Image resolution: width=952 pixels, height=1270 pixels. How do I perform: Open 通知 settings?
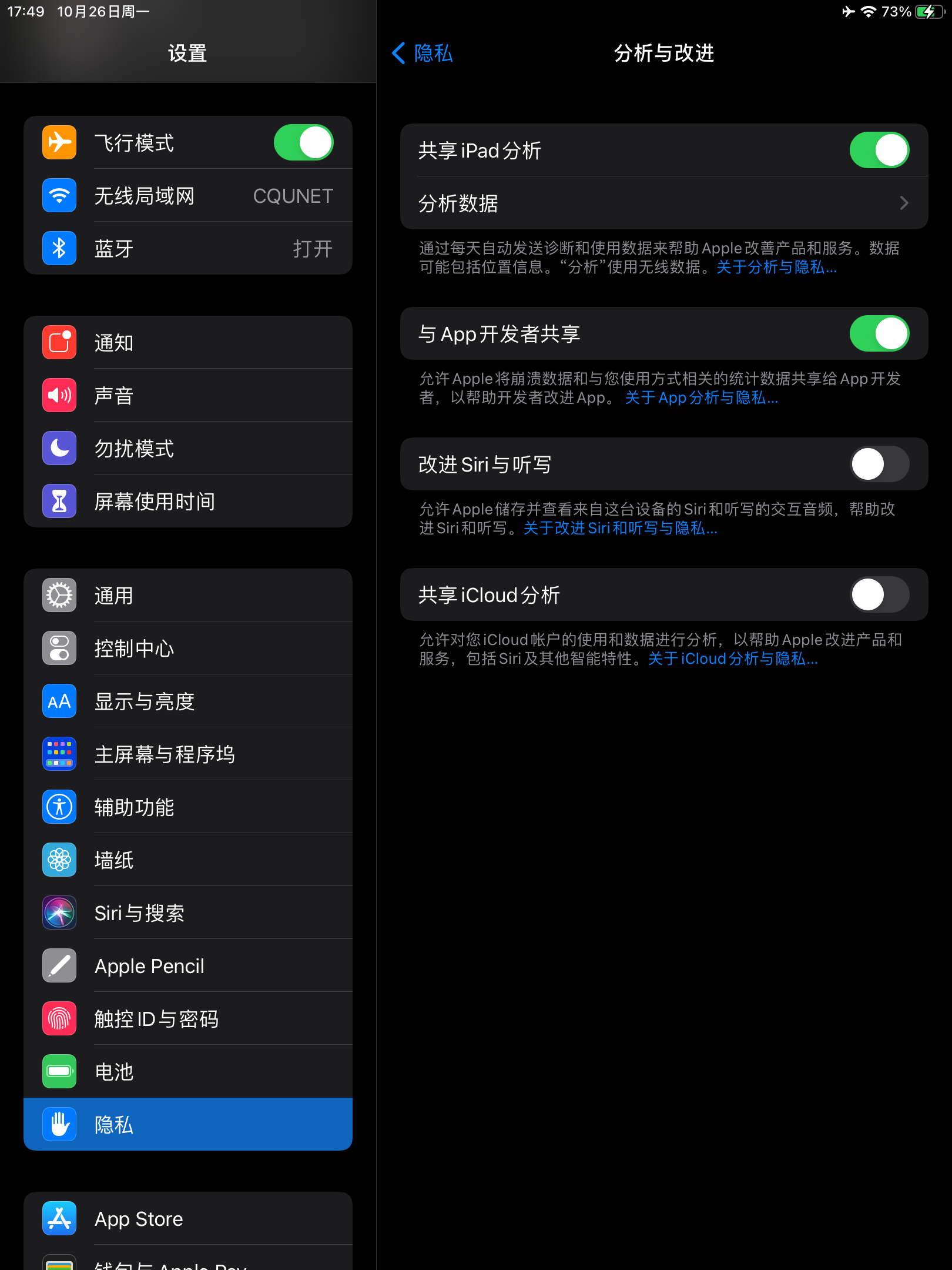188,343
